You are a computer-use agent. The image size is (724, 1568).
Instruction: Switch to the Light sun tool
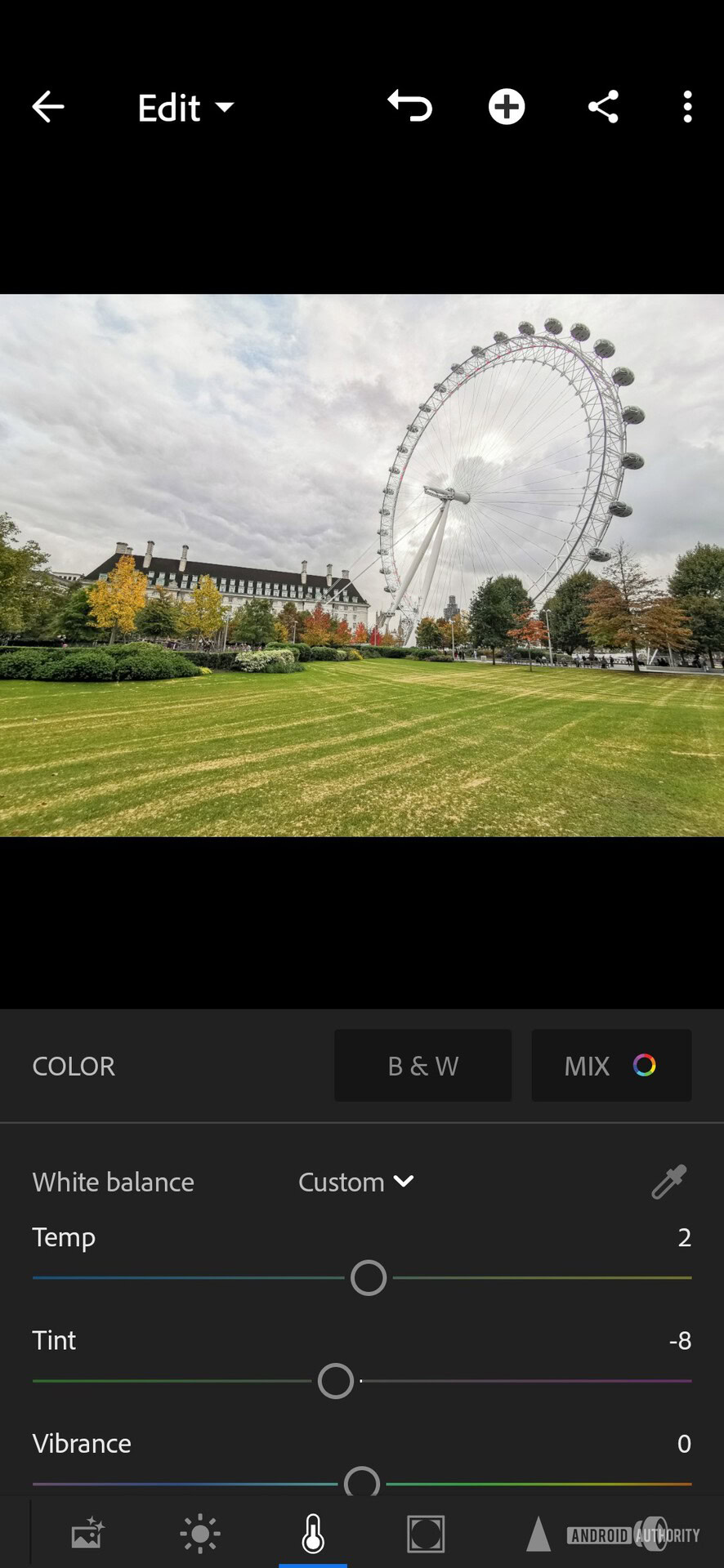click(x=200, y=1534)
